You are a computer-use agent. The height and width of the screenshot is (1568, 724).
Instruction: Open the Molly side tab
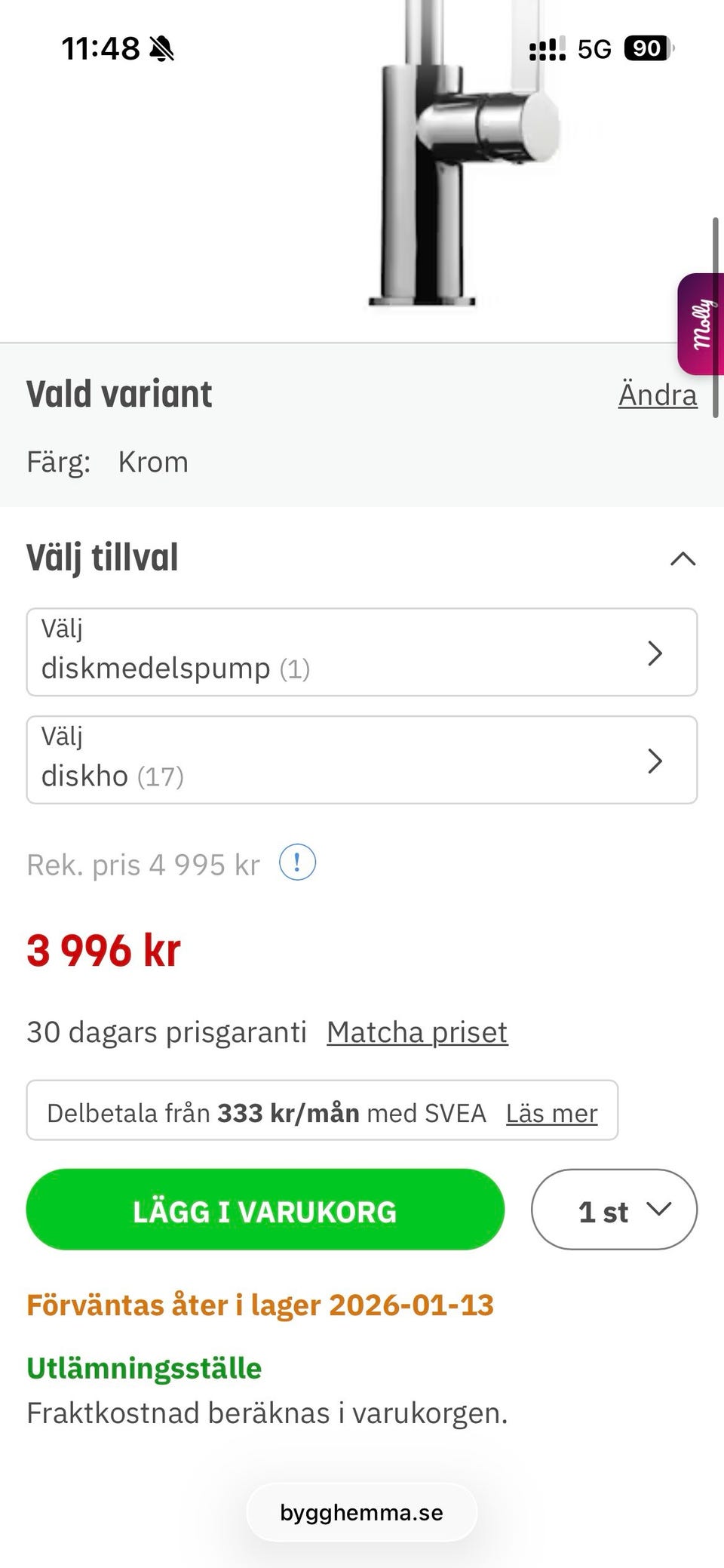(701, 324)
